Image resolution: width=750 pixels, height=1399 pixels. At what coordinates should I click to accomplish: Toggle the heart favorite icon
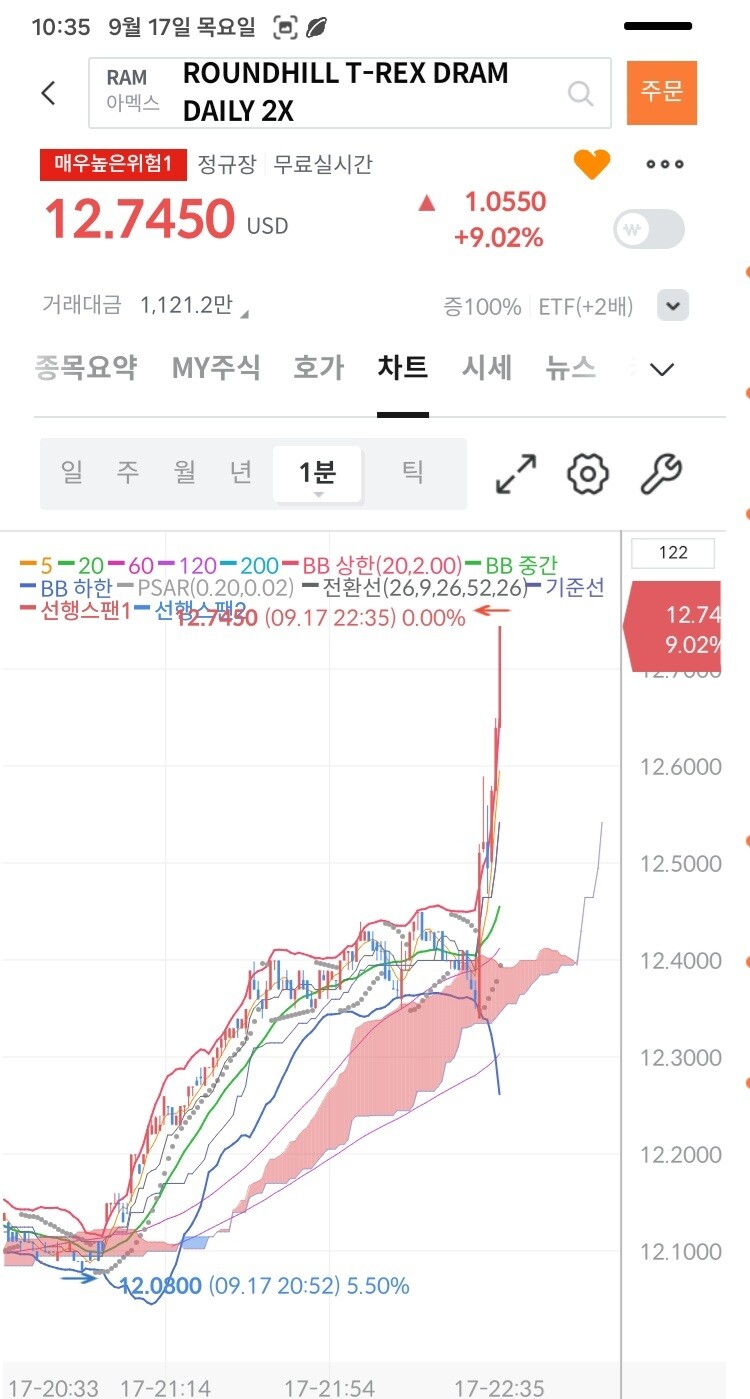click(591, 165)
